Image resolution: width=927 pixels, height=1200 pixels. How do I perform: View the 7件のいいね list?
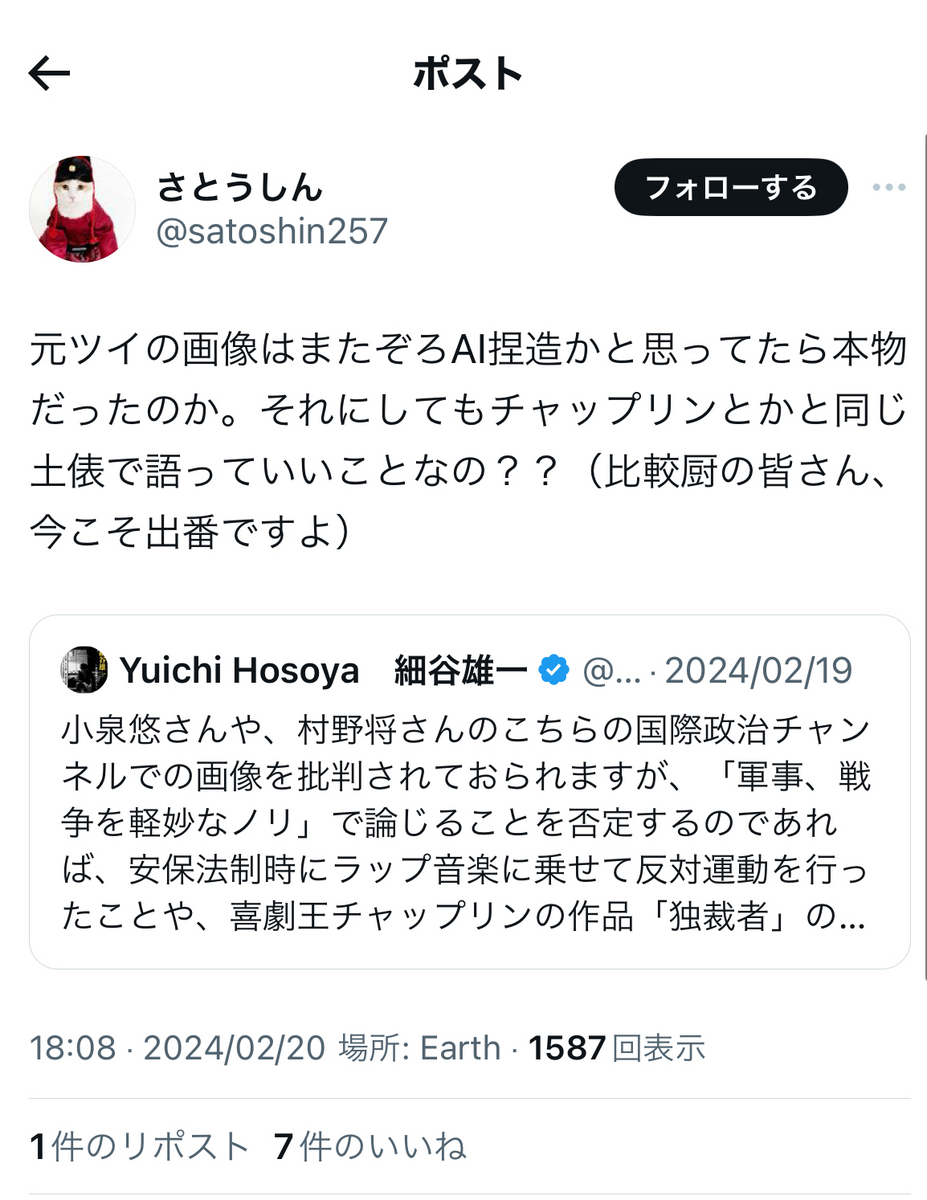coord(370,1147)
